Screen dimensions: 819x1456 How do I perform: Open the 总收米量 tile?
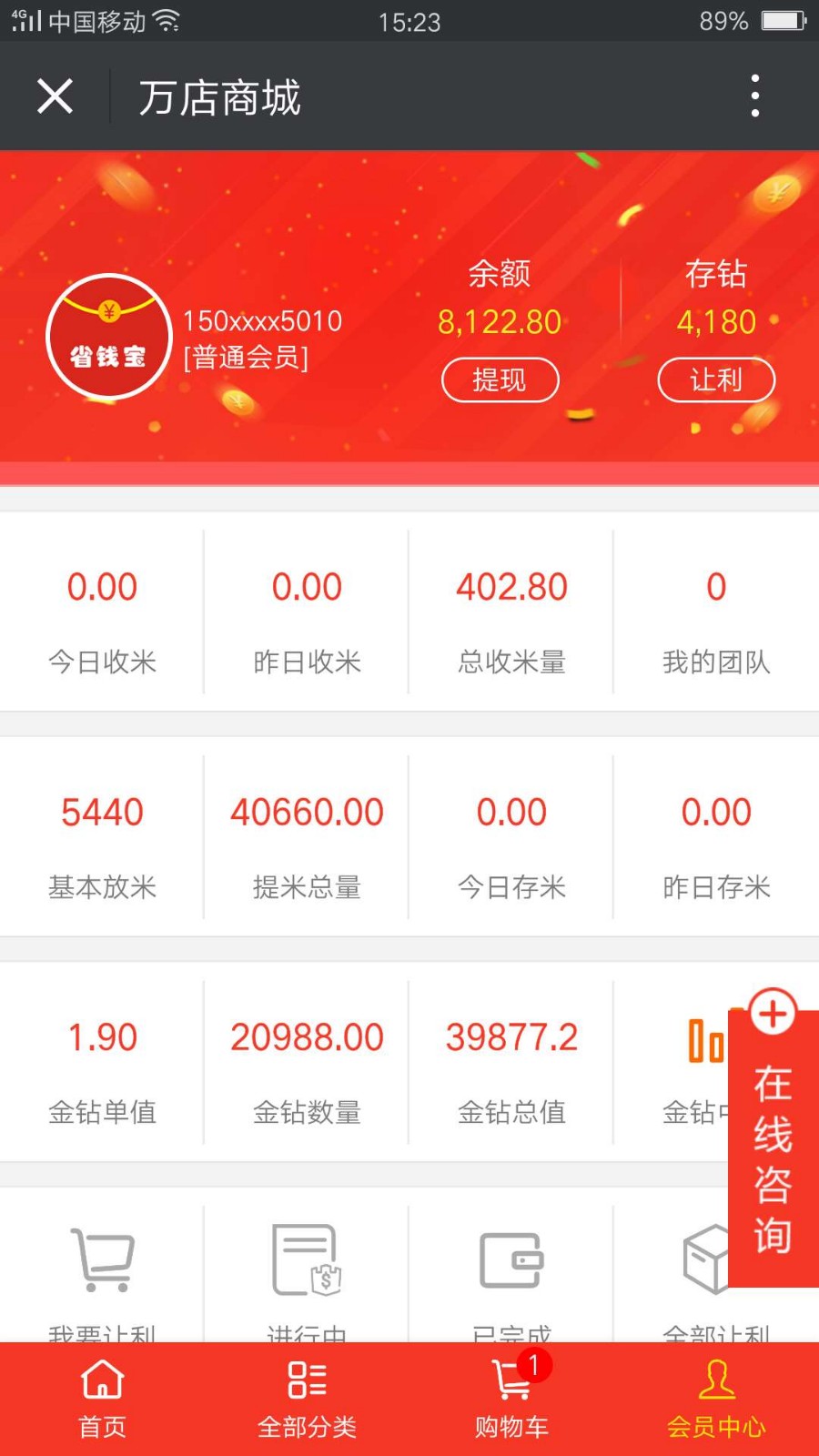(x=511, y=612)
